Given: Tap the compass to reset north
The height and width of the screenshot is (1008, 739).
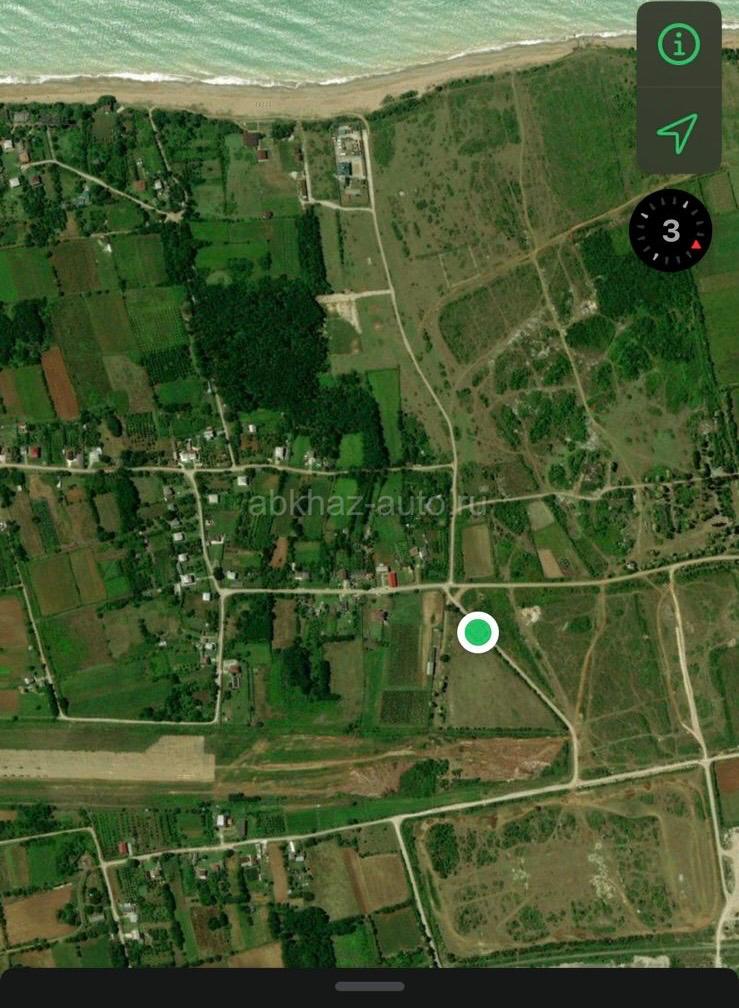Looking at the screenshot, I should 670,230.
